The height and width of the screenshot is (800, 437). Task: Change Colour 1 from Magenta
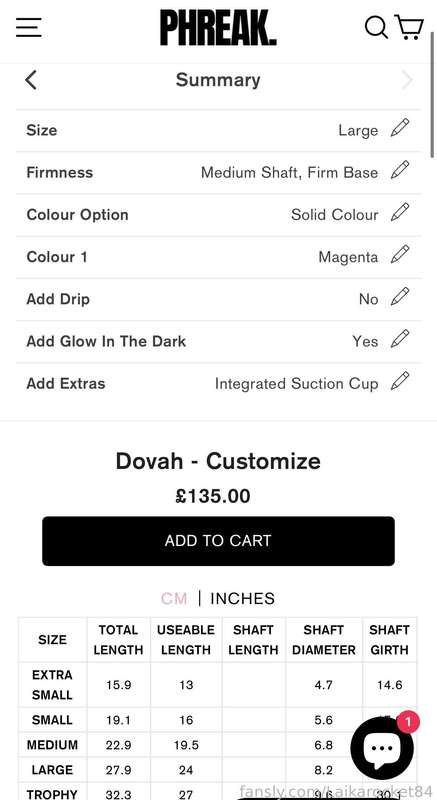click(x=400, y=255)
